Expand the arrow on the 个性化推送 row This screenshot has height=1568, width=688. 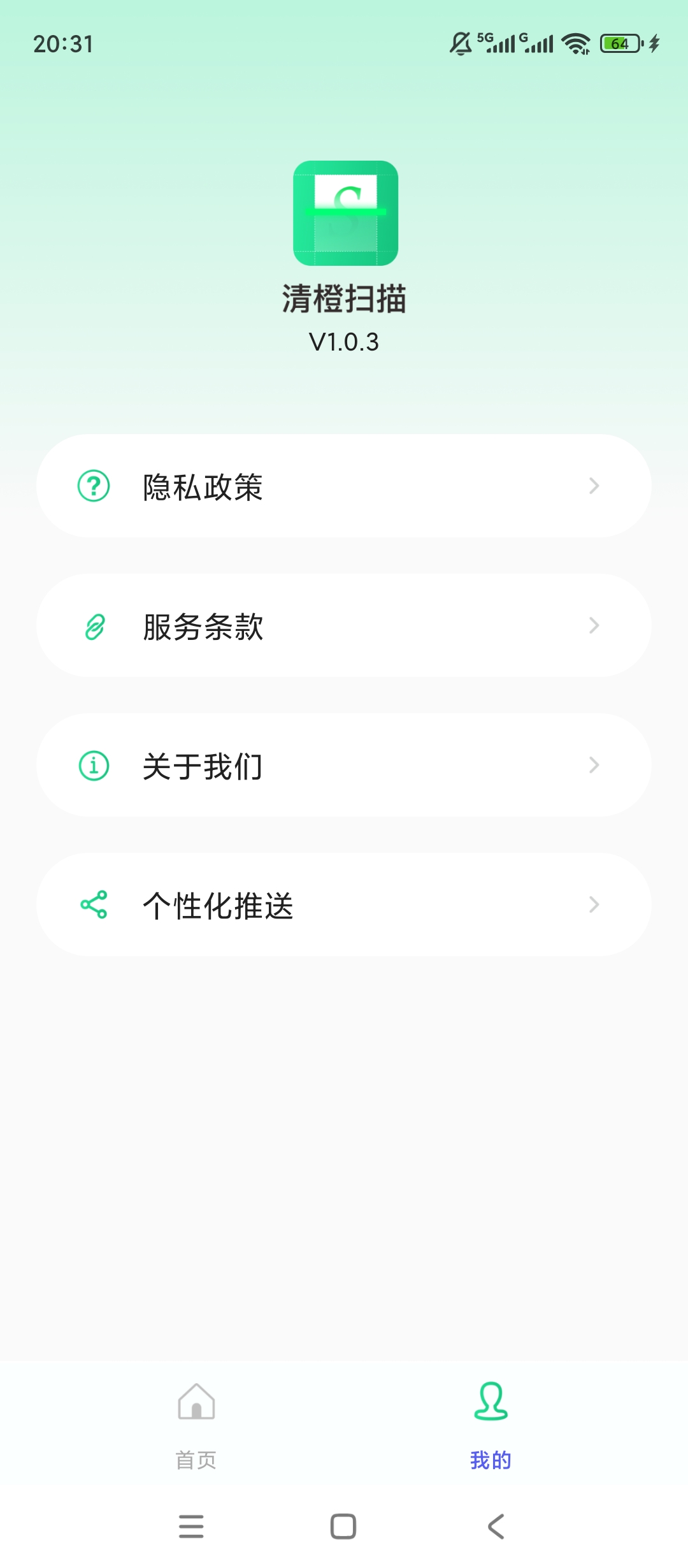(x=594, y=904)
